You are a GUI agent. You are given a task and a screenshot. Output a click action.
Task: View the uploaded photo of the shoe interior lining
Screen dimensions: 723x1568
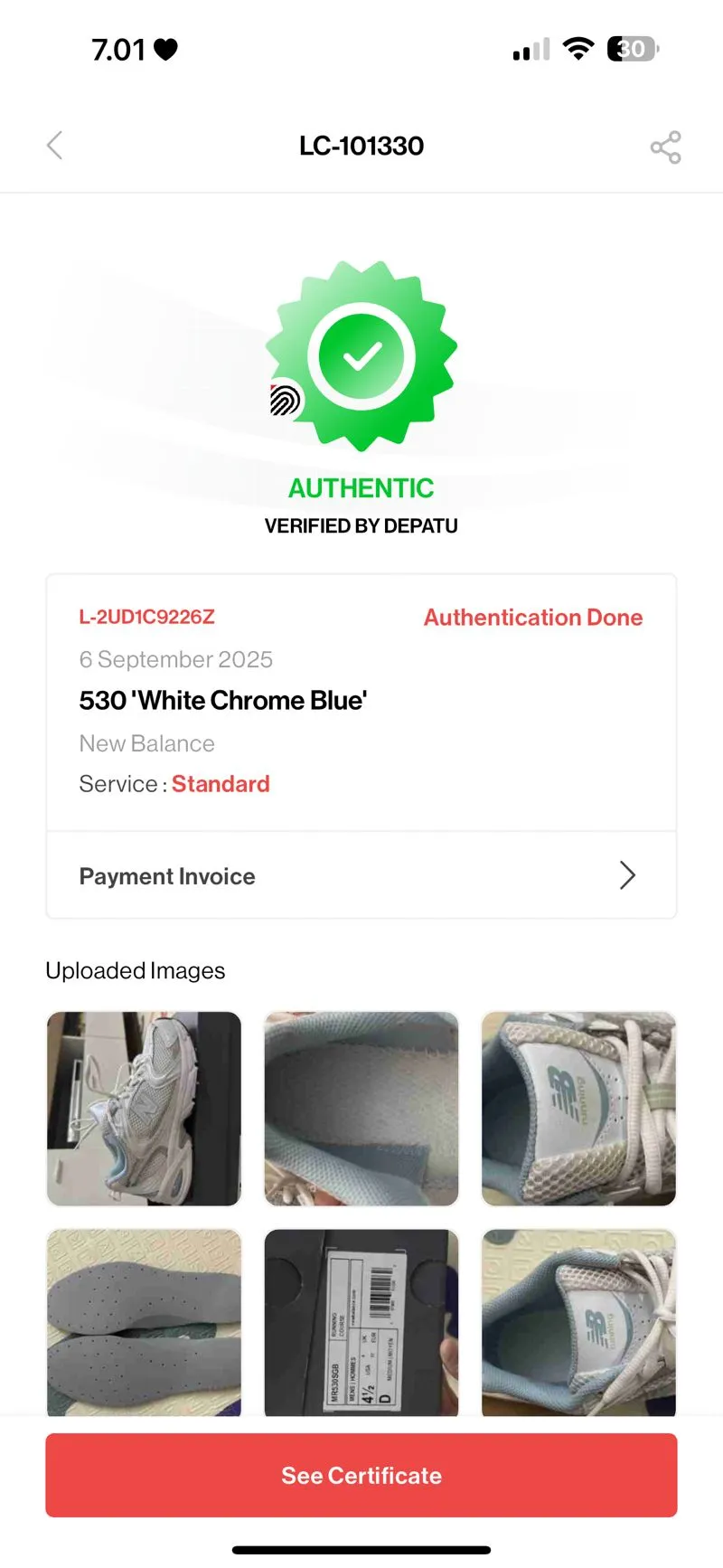[x=361, y=1108]
